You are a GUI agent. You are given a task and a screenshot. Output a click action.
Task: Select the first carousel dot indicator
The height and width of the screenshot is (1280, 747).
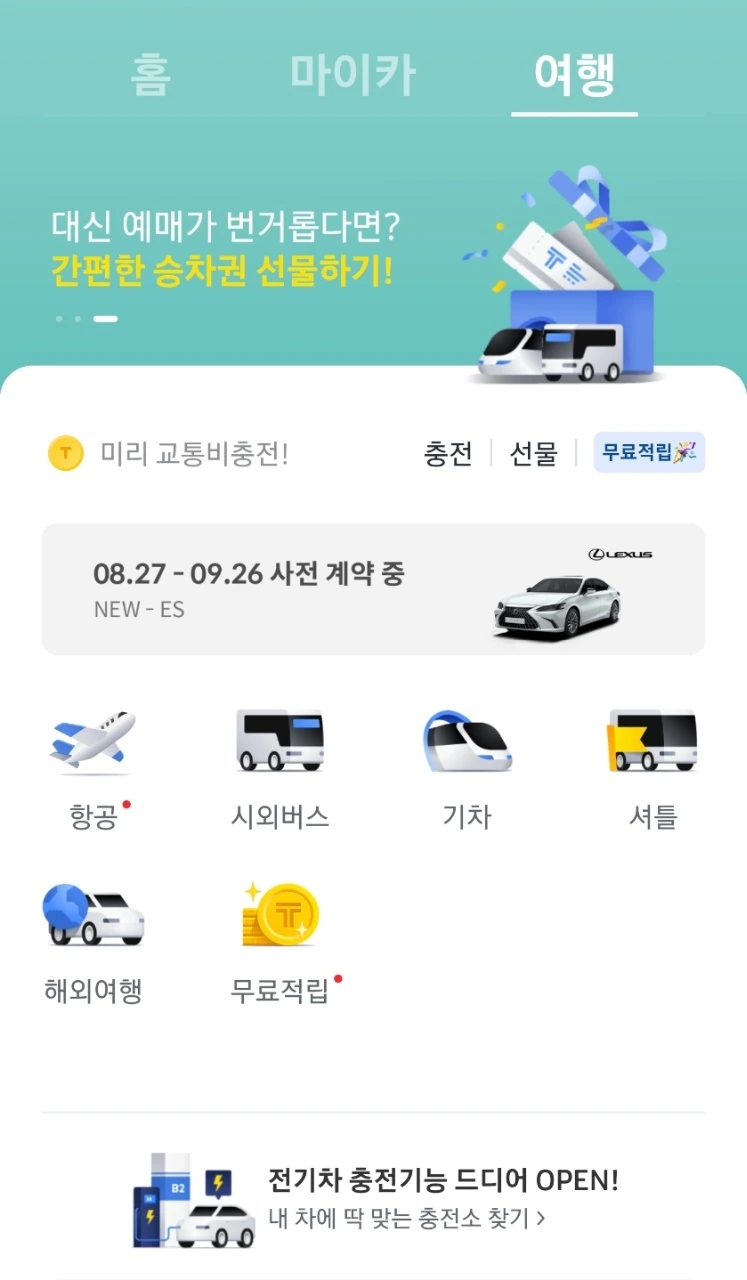coord(59,319)
